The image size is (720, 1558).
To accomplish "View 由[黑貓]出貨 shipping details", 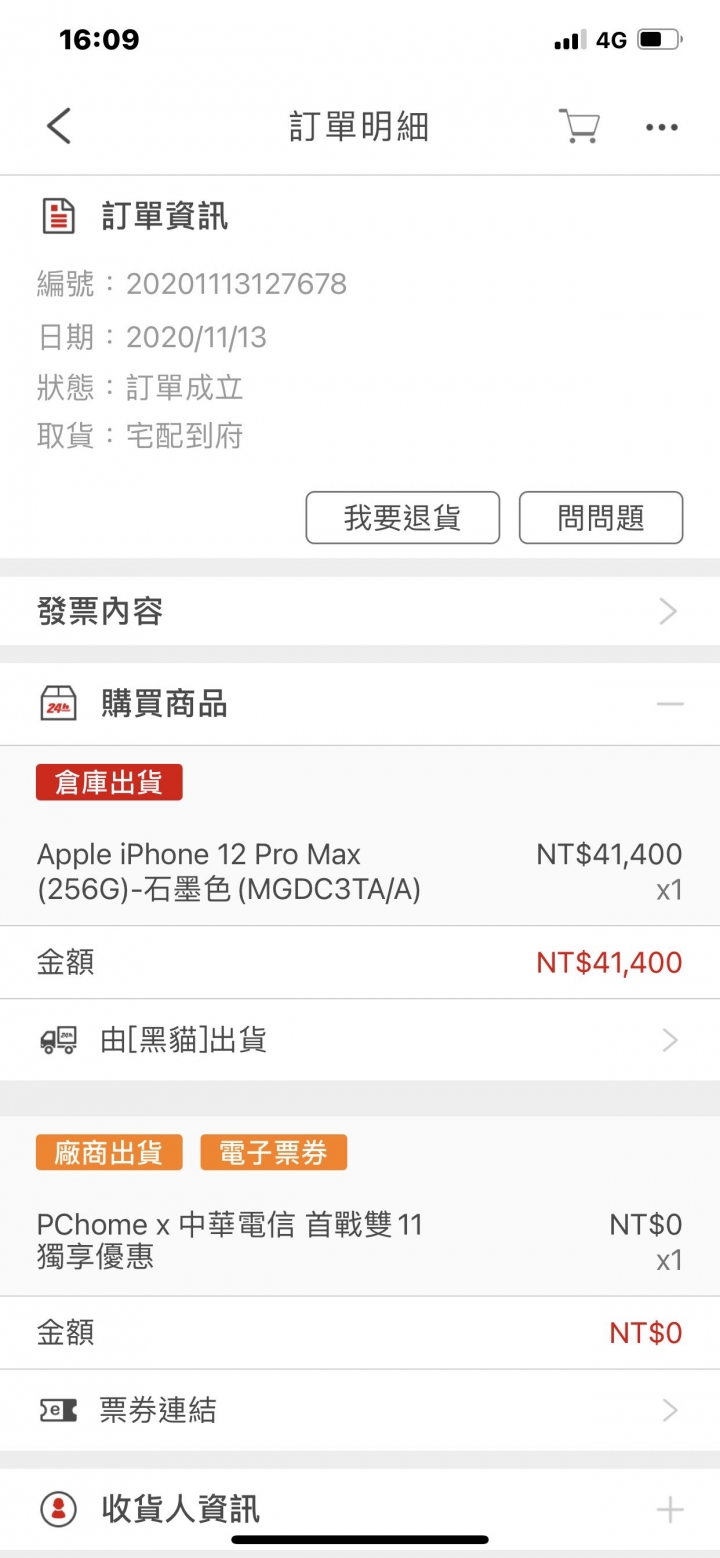I will [360, 1041].
